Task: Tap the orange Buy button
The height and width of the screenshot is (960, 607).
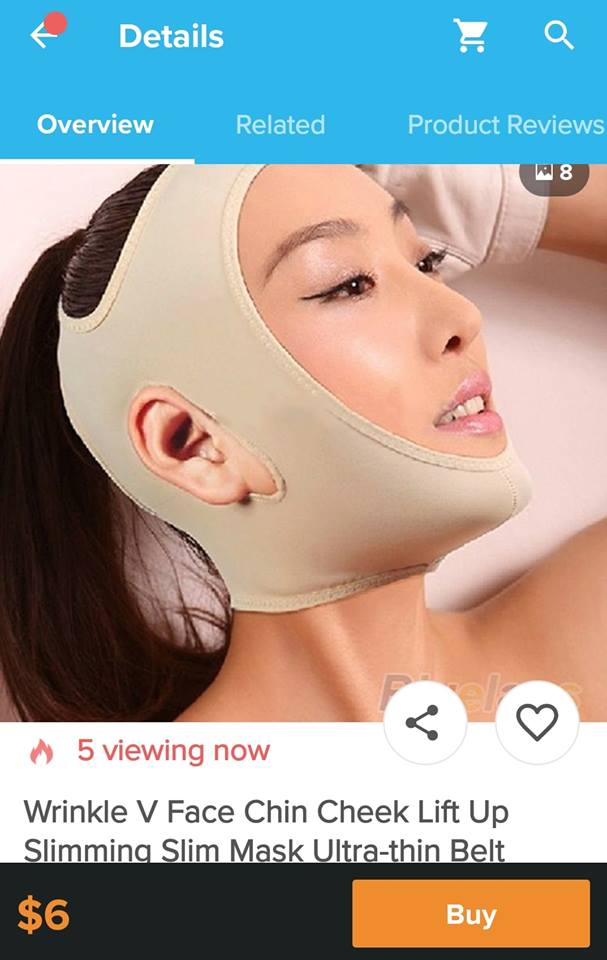Action: (470, 914)
